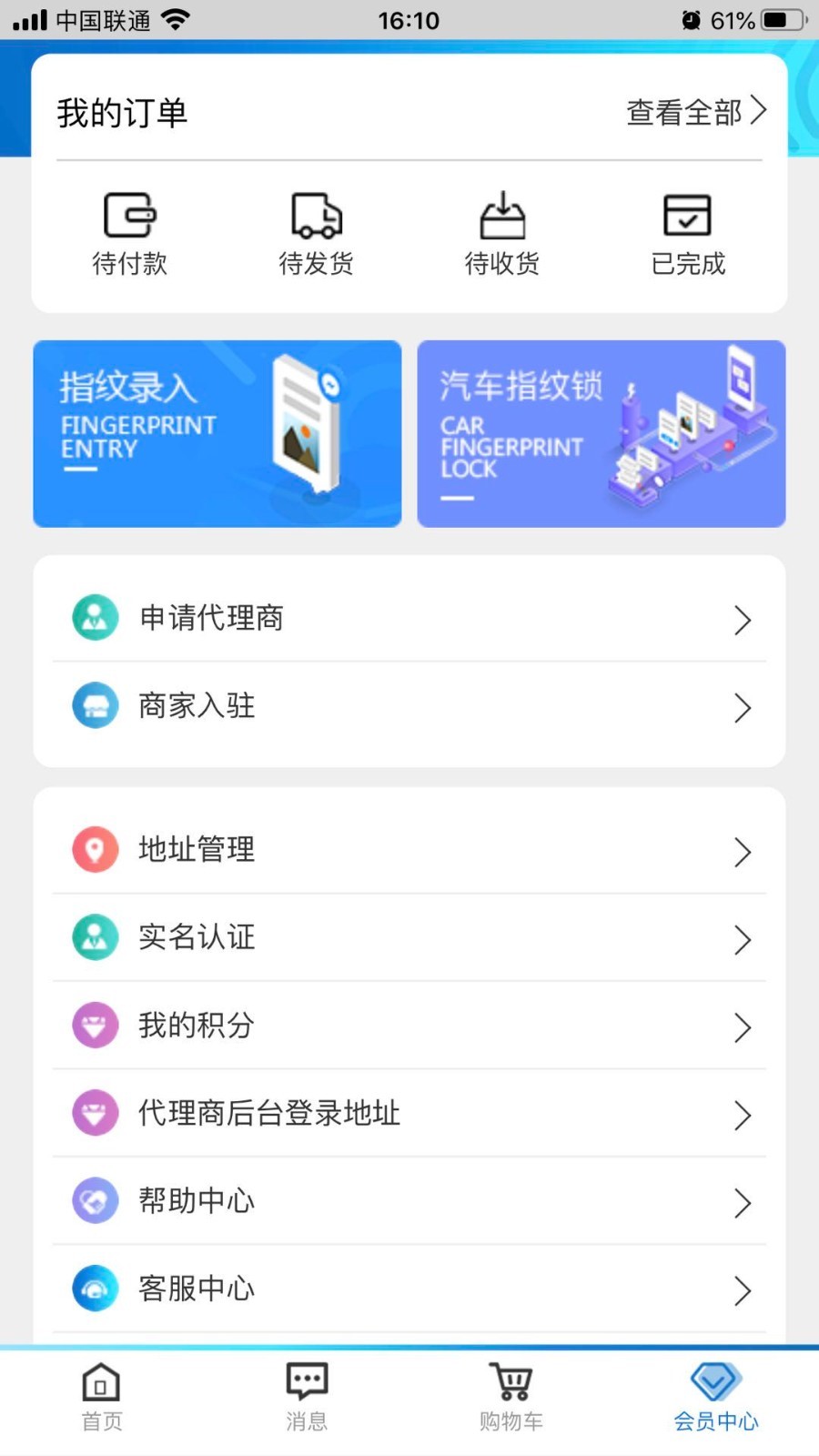Go to 地址管理 address management
The width and height of the screenshot is (819, 1456).
[409, 850]
